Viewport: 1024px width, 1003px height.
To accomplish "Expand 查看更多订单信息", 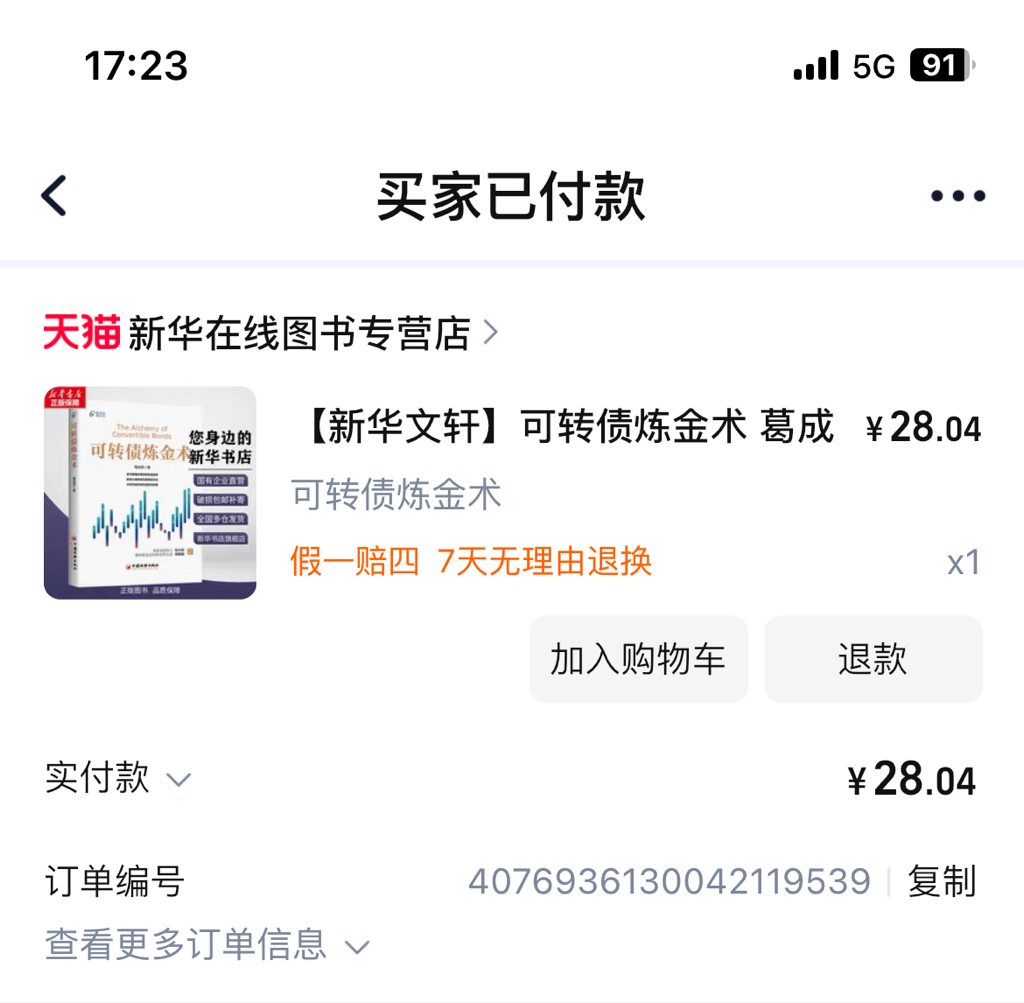I will pos(207,944).
